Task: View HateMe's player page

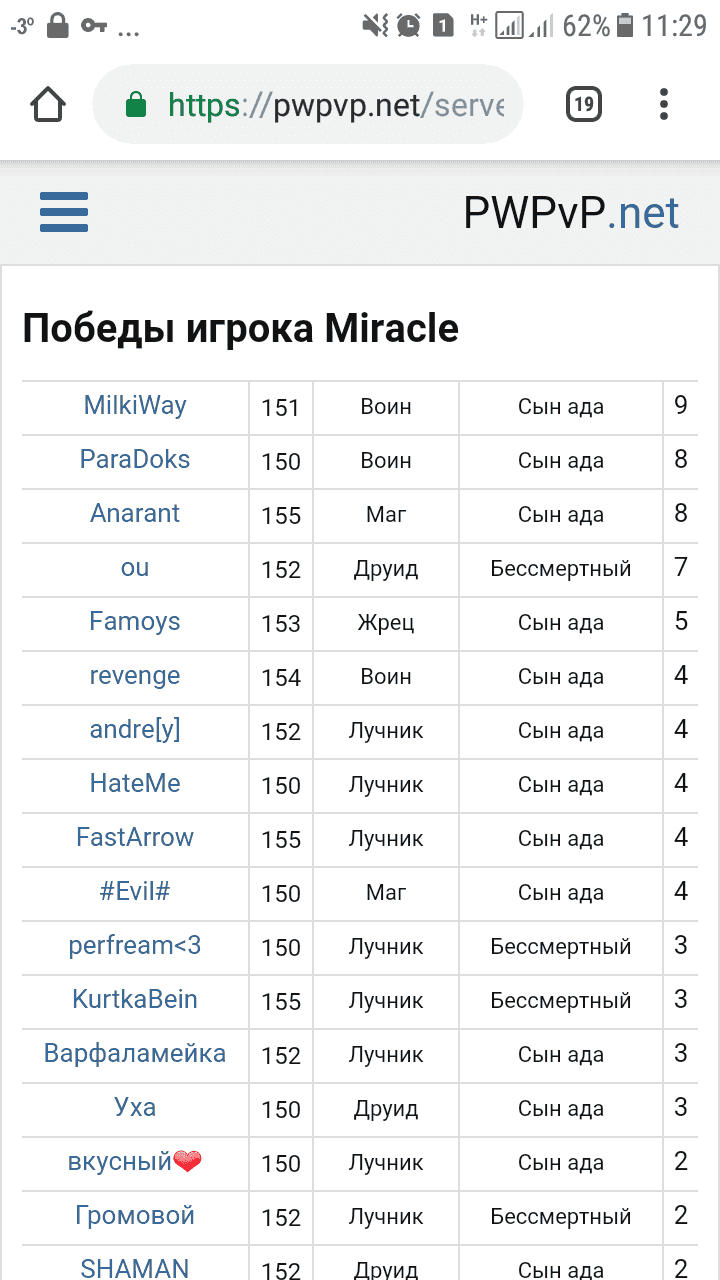Action: pos(135,784)
